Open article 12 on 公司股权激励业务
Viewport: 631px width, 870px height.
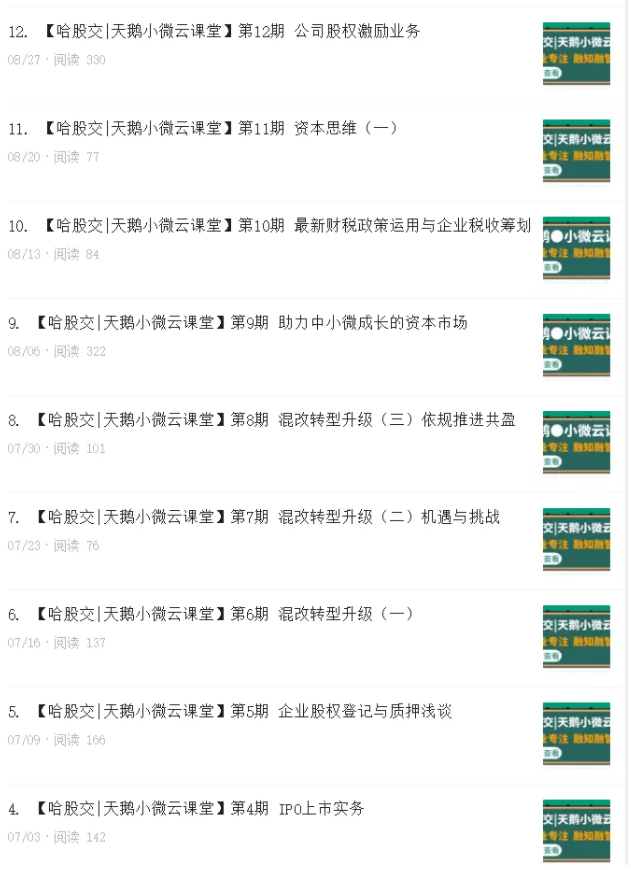point(232,32)
